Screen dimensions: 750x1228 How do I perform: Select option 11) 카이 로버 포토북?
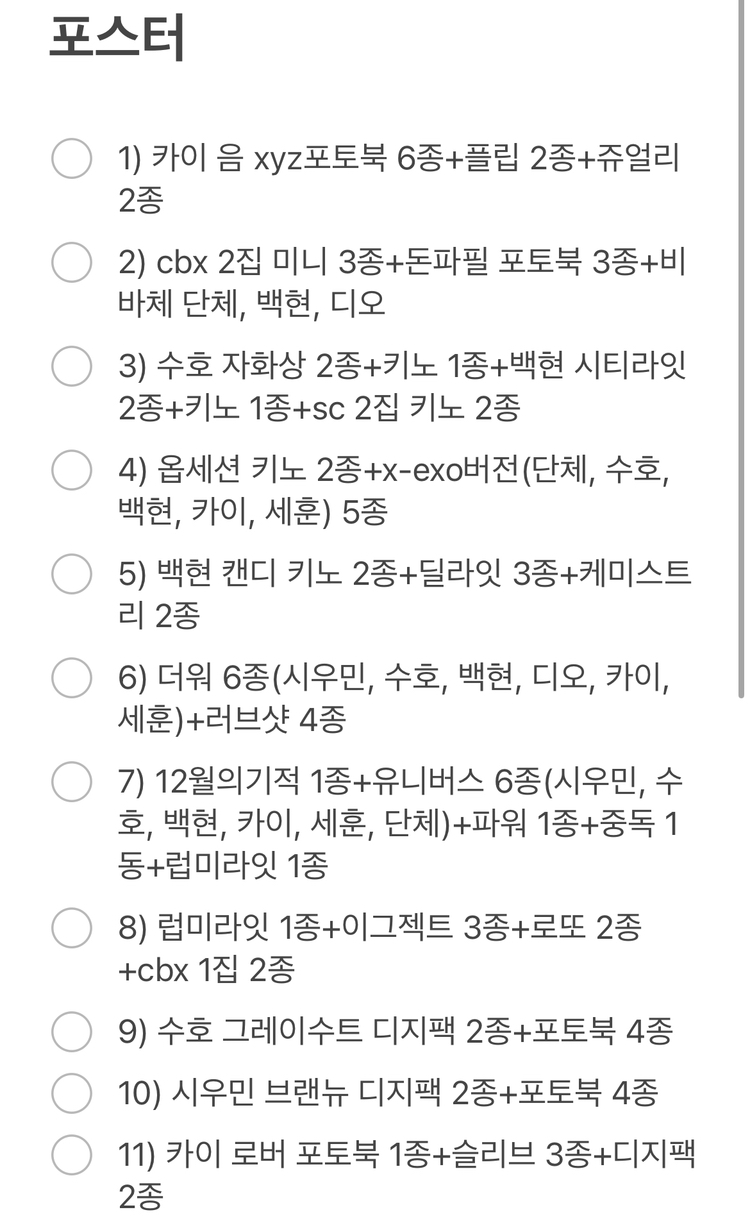[72, 1155]
